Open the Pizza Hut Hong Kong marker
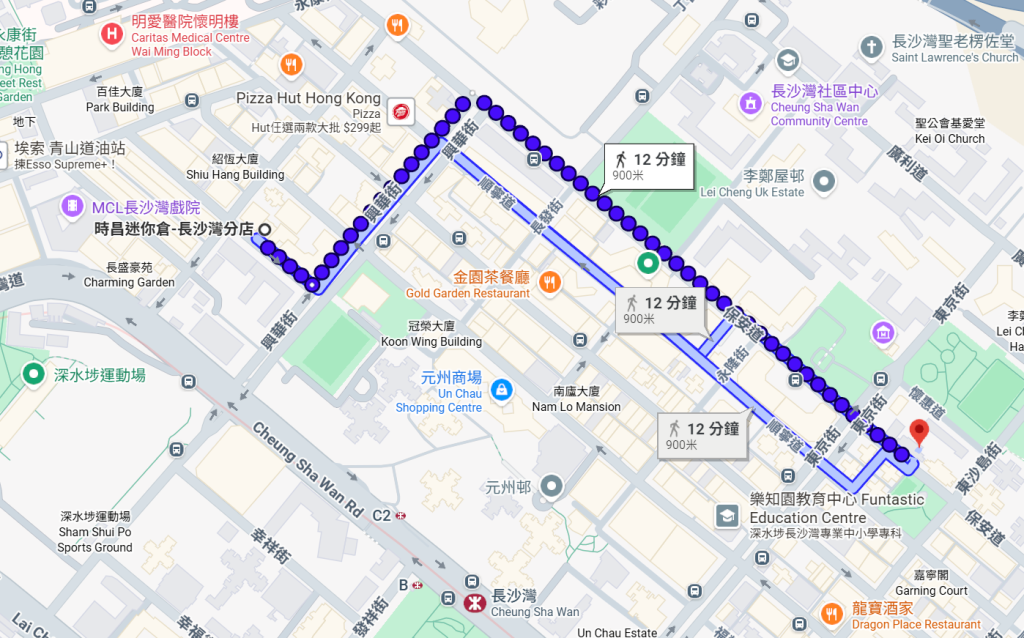Viewport: 1024px width, 638px height. 401,109
